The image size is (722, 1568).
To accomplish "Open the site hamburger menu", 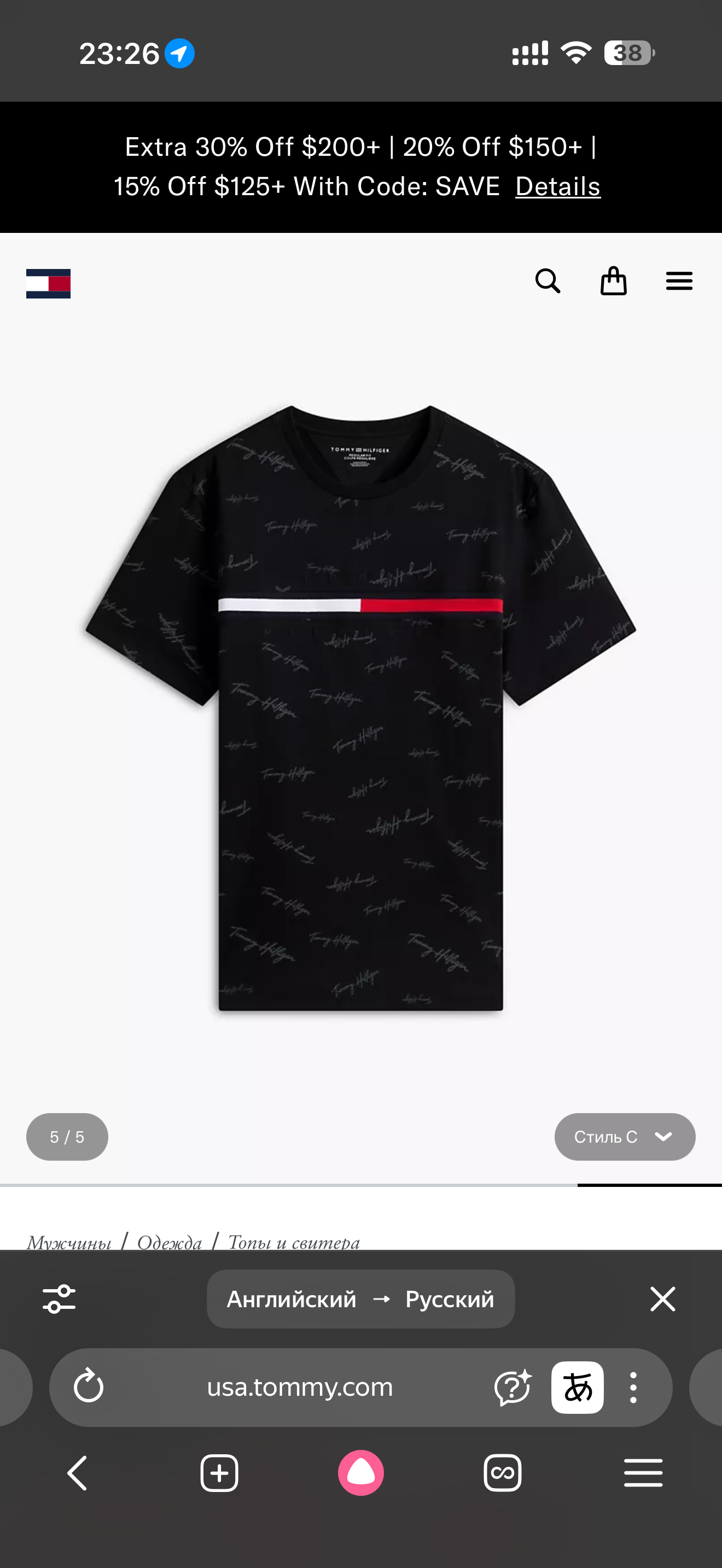I will tap(679, 281).
